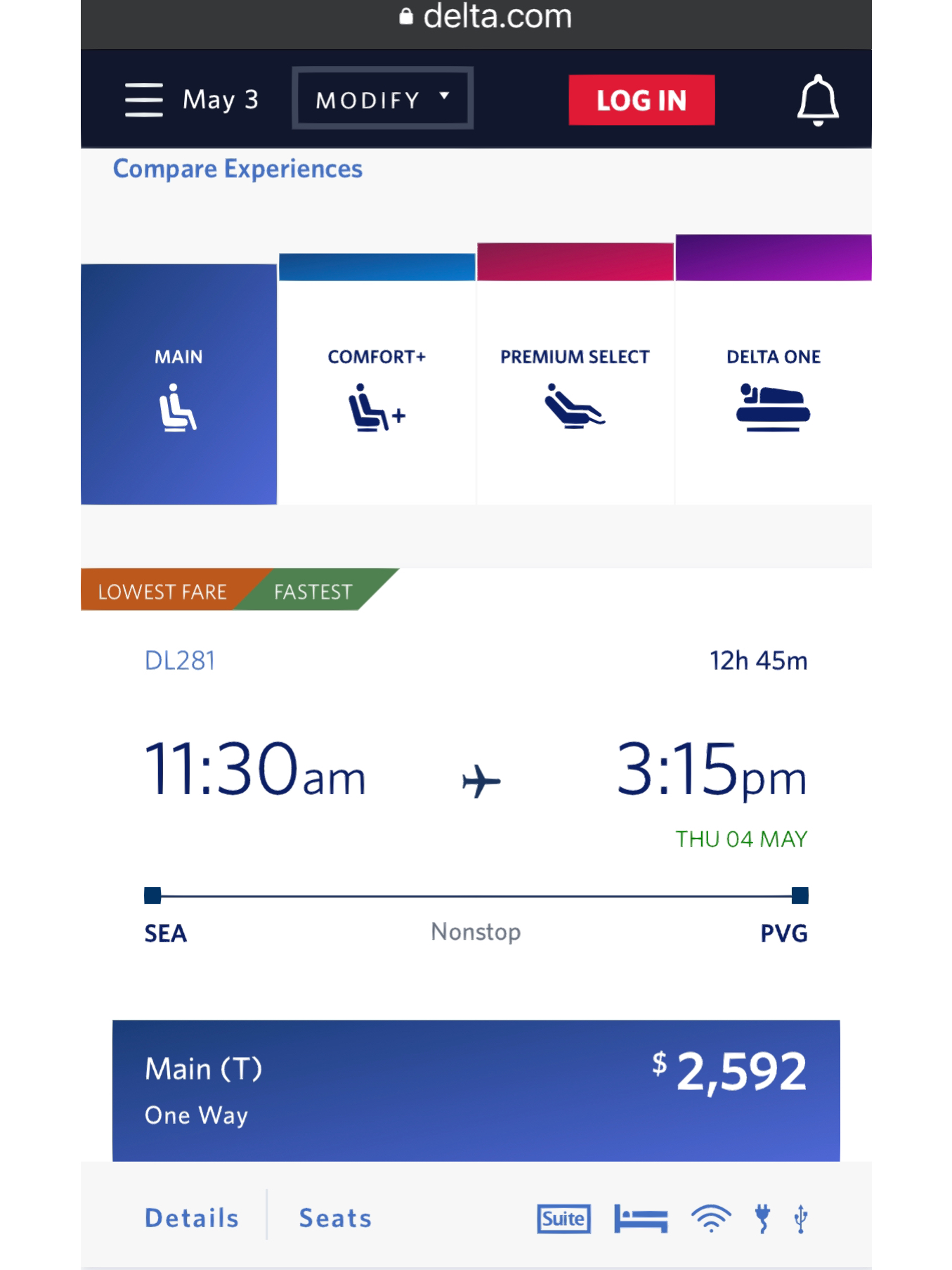
Task: Select Main (T) fare for $2,592
Action: 476,1090
